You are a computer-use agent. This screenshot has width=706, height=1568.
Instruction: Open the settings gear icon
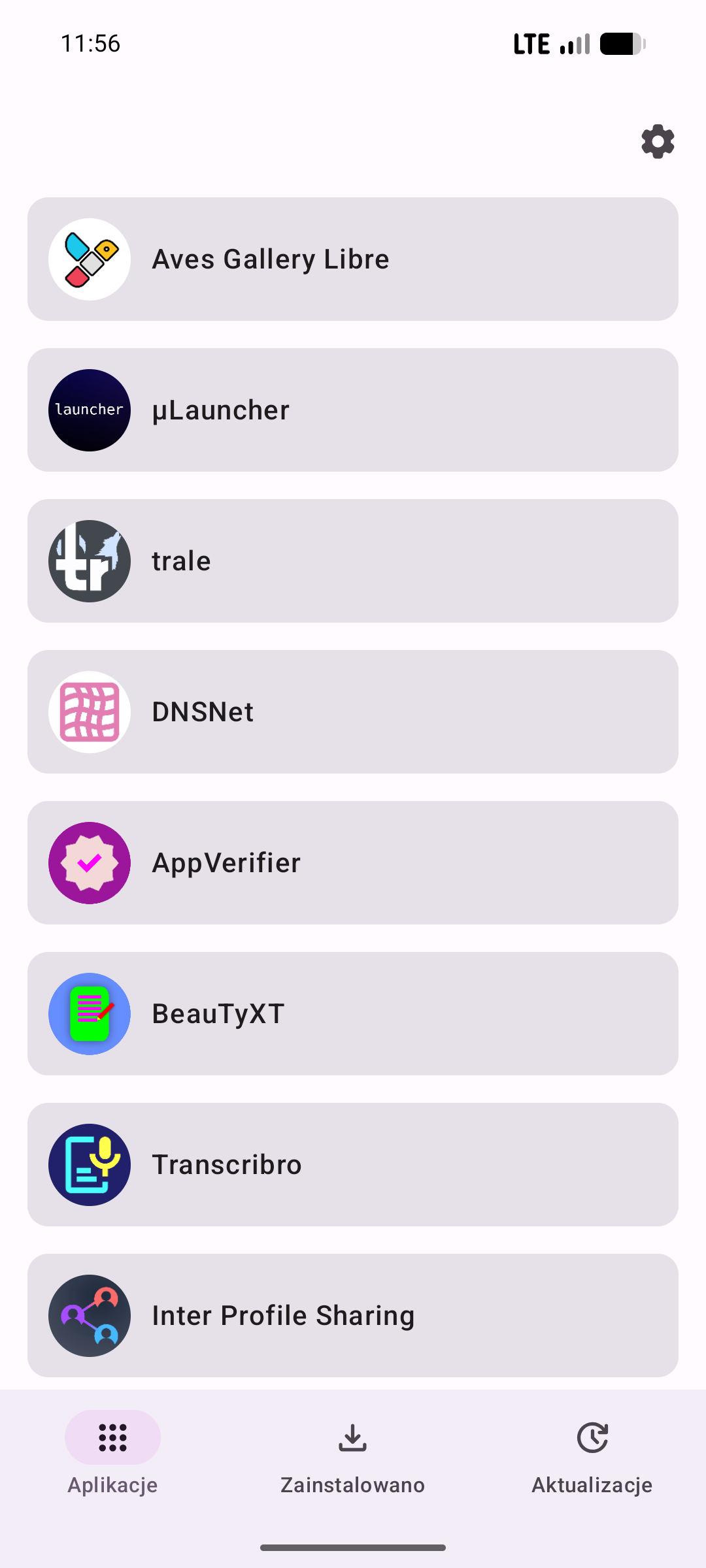(658, 142)
